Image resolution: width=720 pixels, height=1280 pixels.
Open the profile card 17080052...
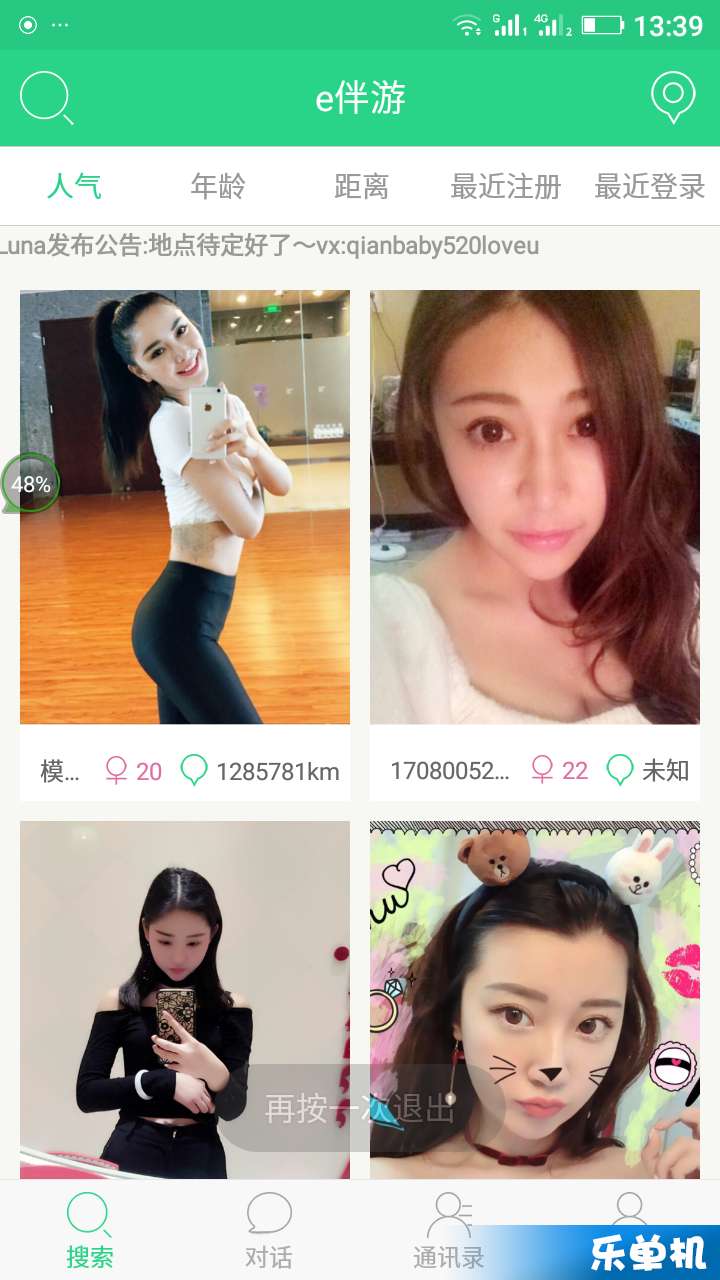pos(535,507)
